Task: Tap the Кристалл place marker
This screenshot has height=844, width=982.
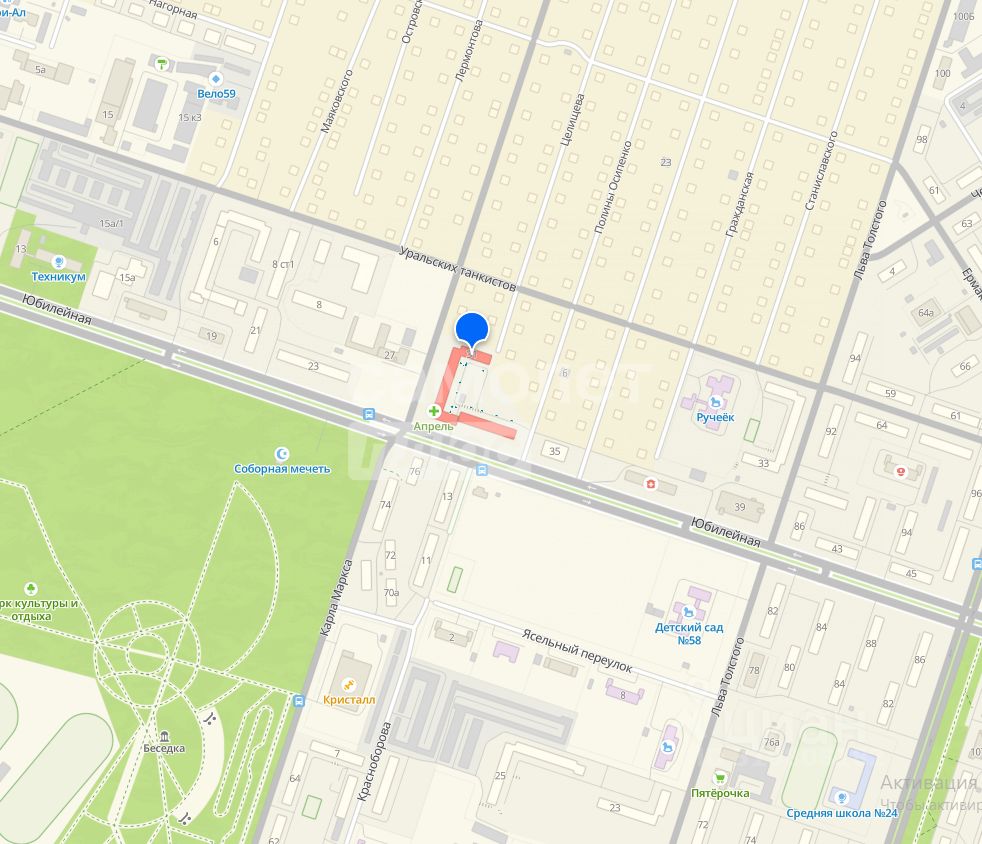Action: coord(349,684)
